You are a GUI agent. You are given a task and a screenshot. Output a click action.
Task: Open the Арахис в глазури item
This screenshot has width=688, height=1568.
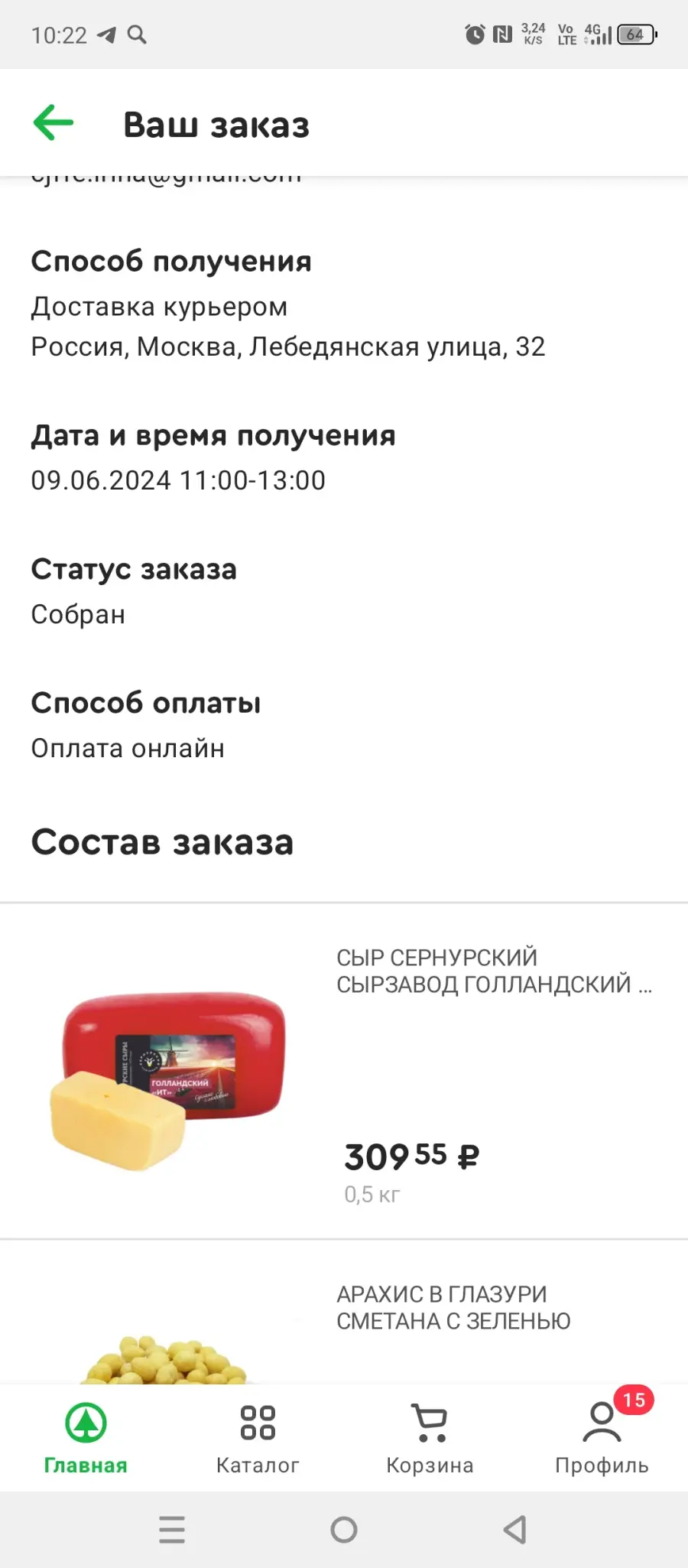pyautogui.click(x=344, y=1313)
